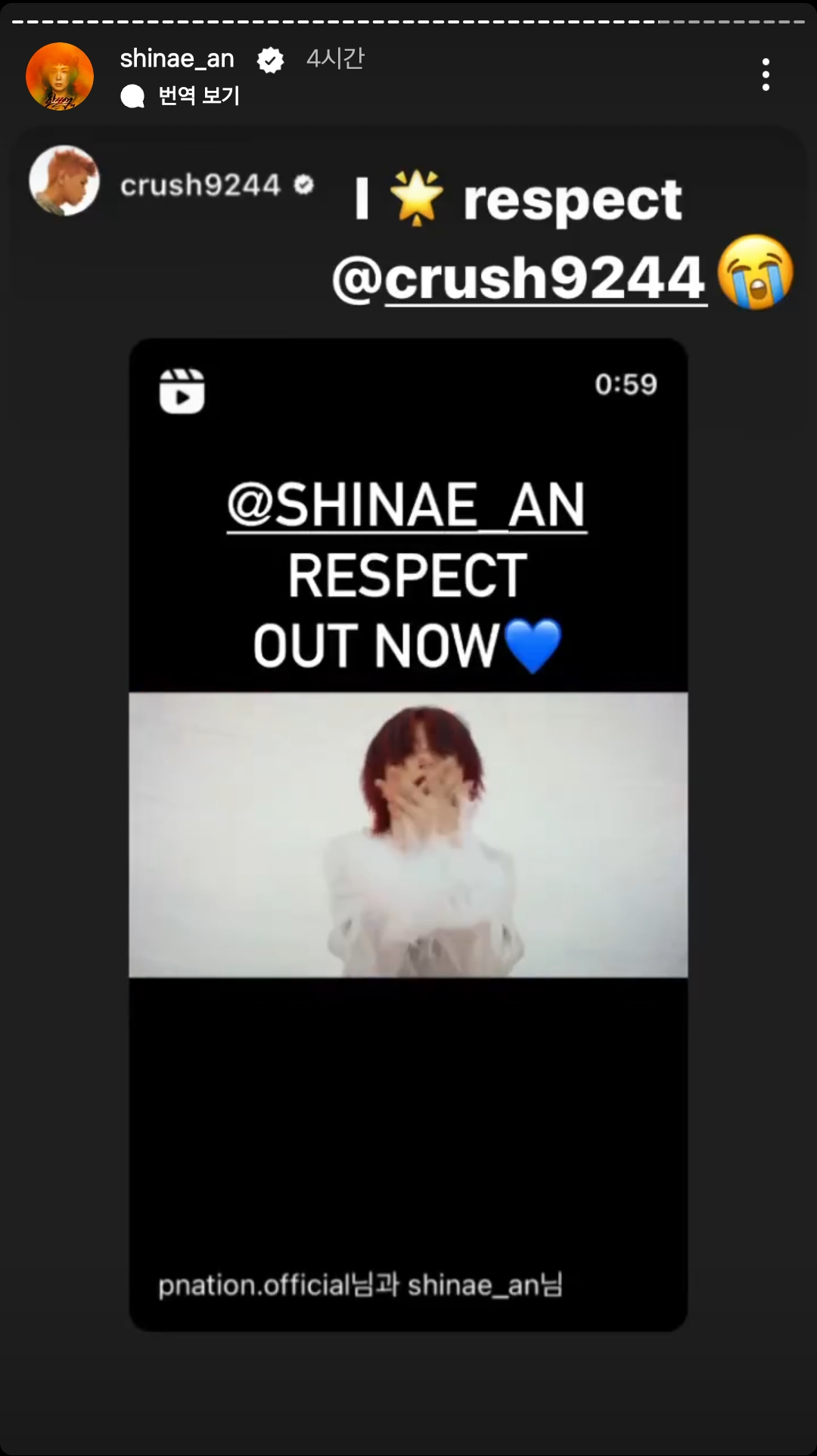Open the @crush9244 mention link
The width and height of the screenshot is (817, 1456).
point(520,278)
